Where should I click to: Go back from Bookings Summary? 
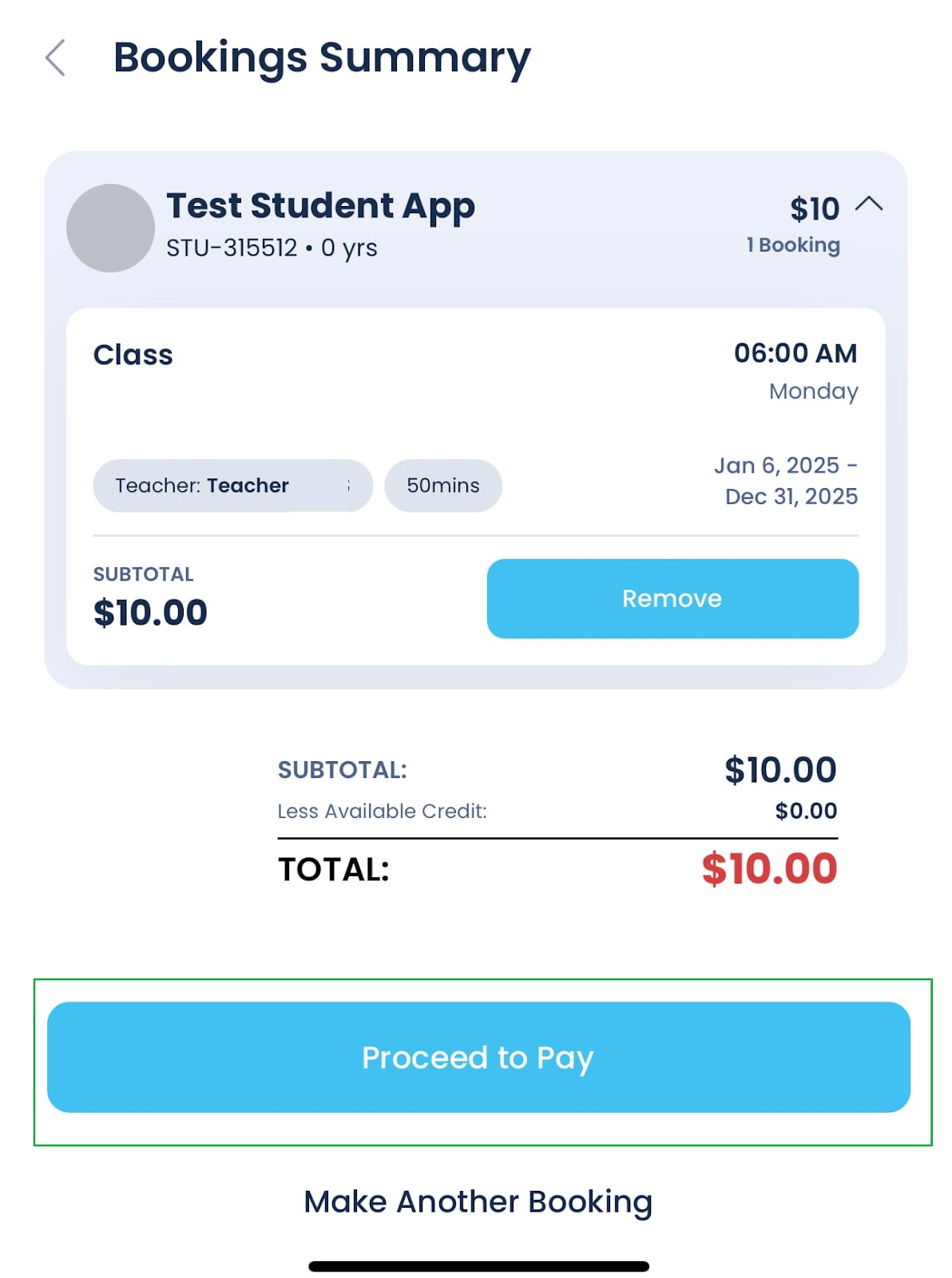55,58
